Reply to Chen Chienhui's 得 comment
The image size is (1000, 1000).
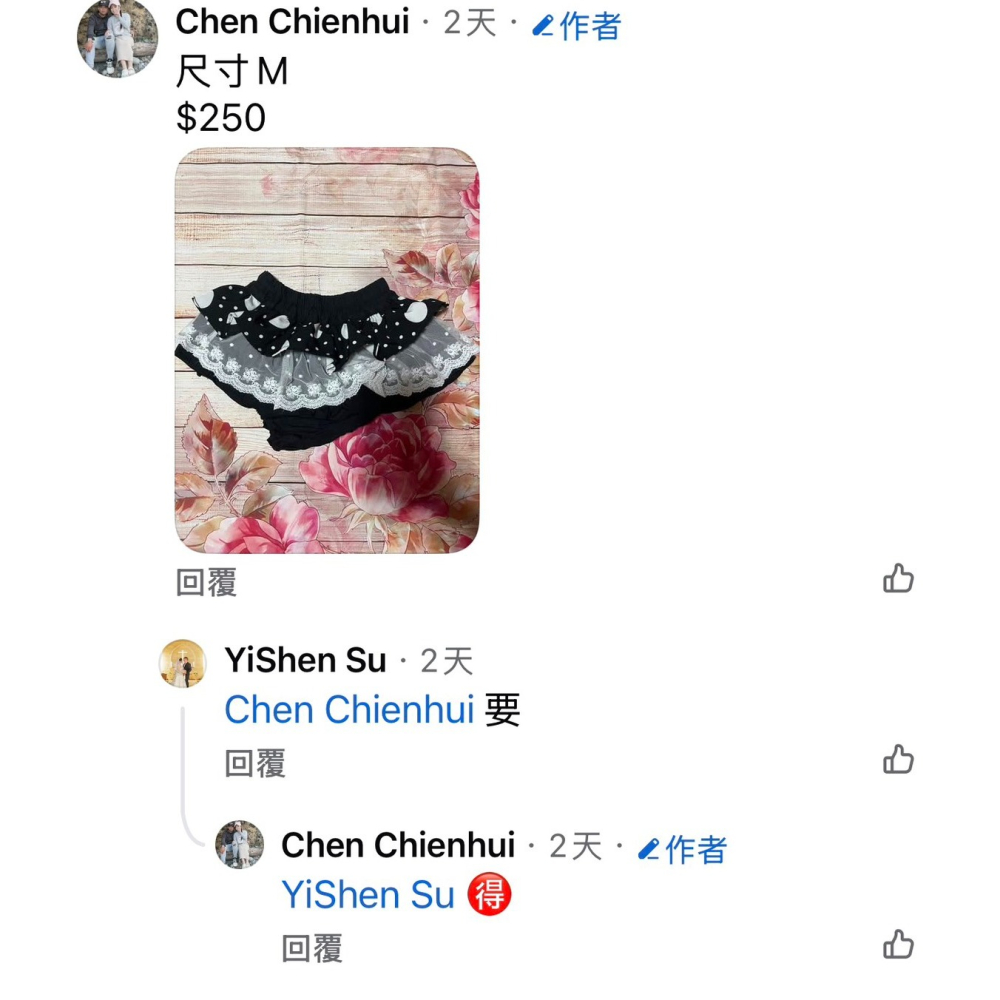coord(312,949)
